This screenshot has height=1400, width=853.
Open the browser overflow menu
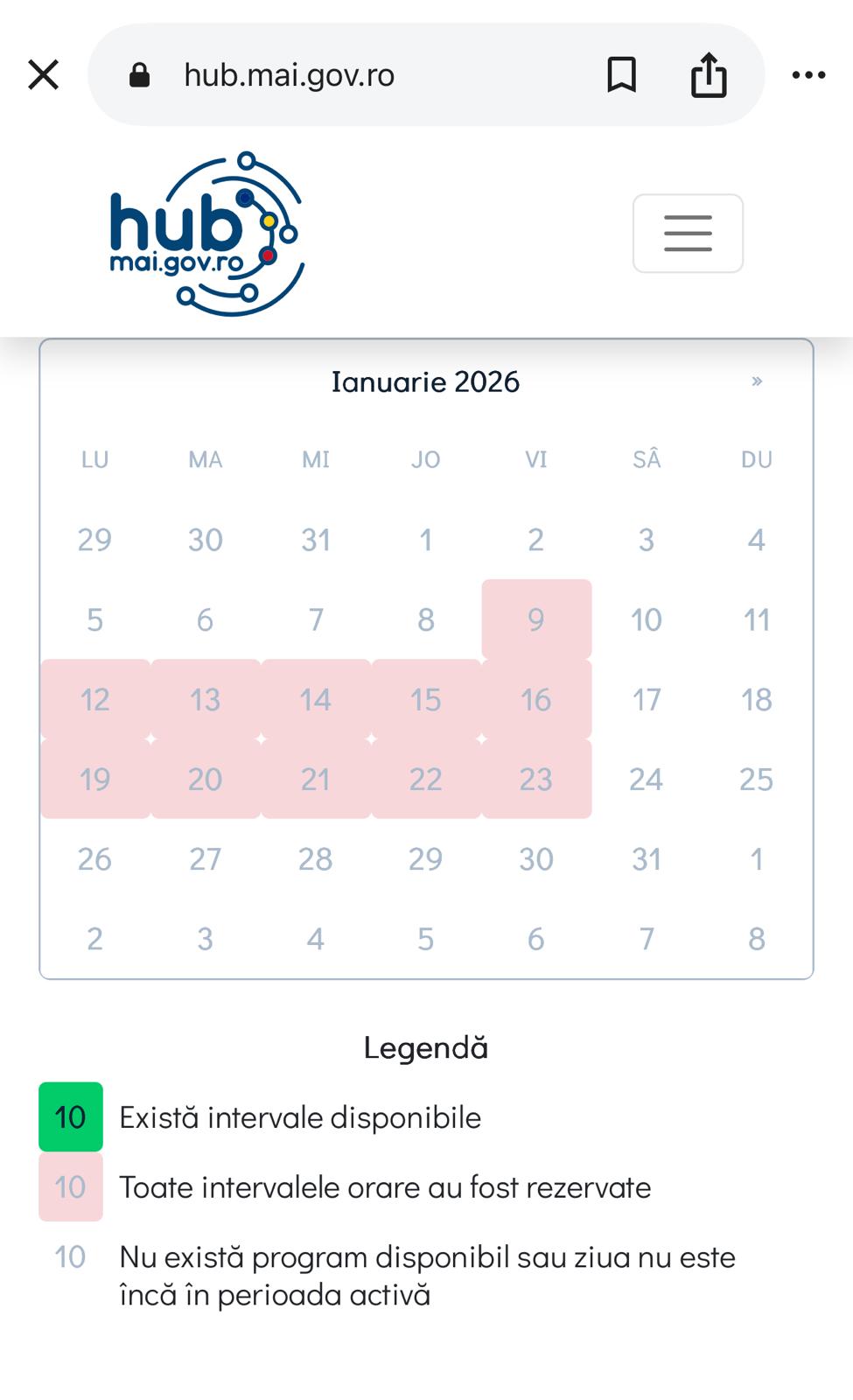tap(808, 75)
